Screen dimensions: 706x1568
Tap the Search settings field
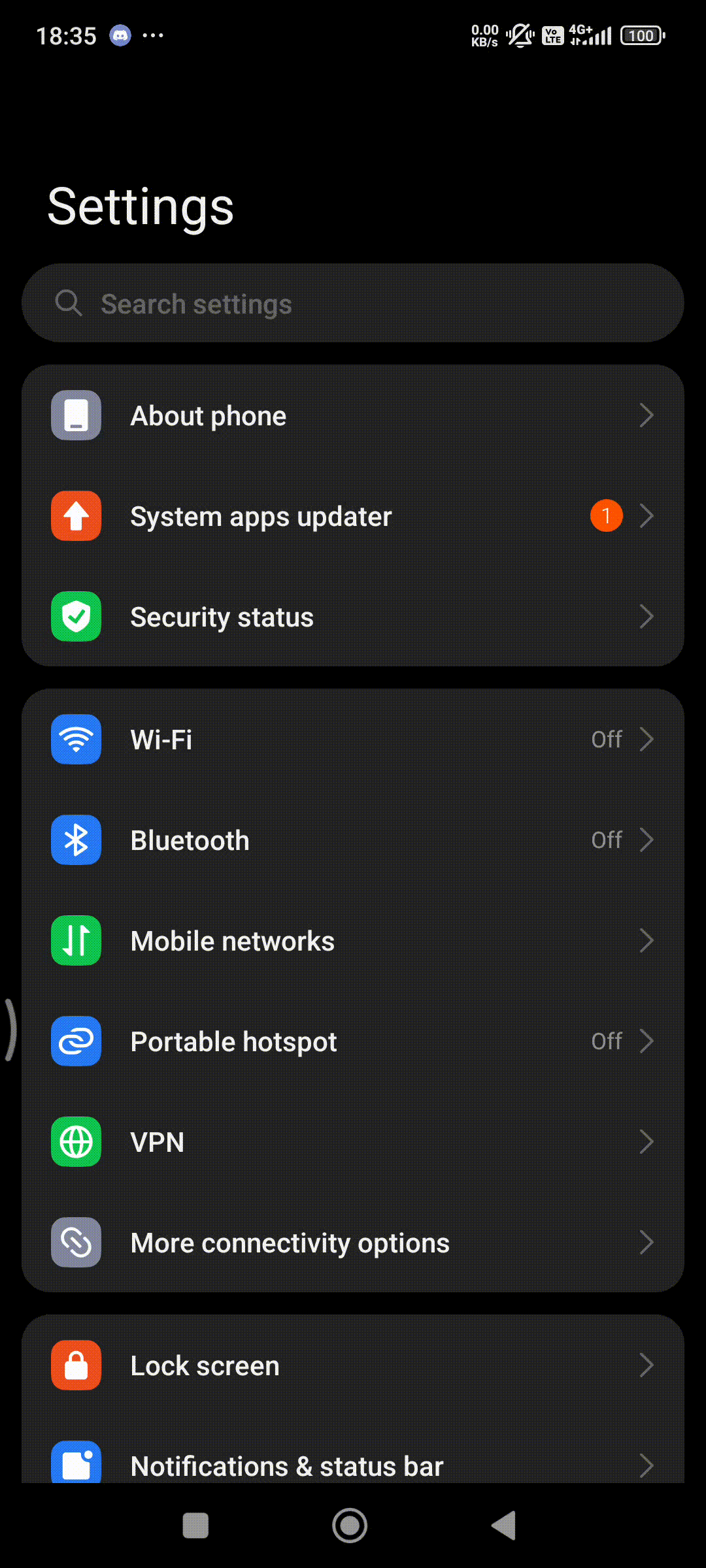[x=353, y=304]
